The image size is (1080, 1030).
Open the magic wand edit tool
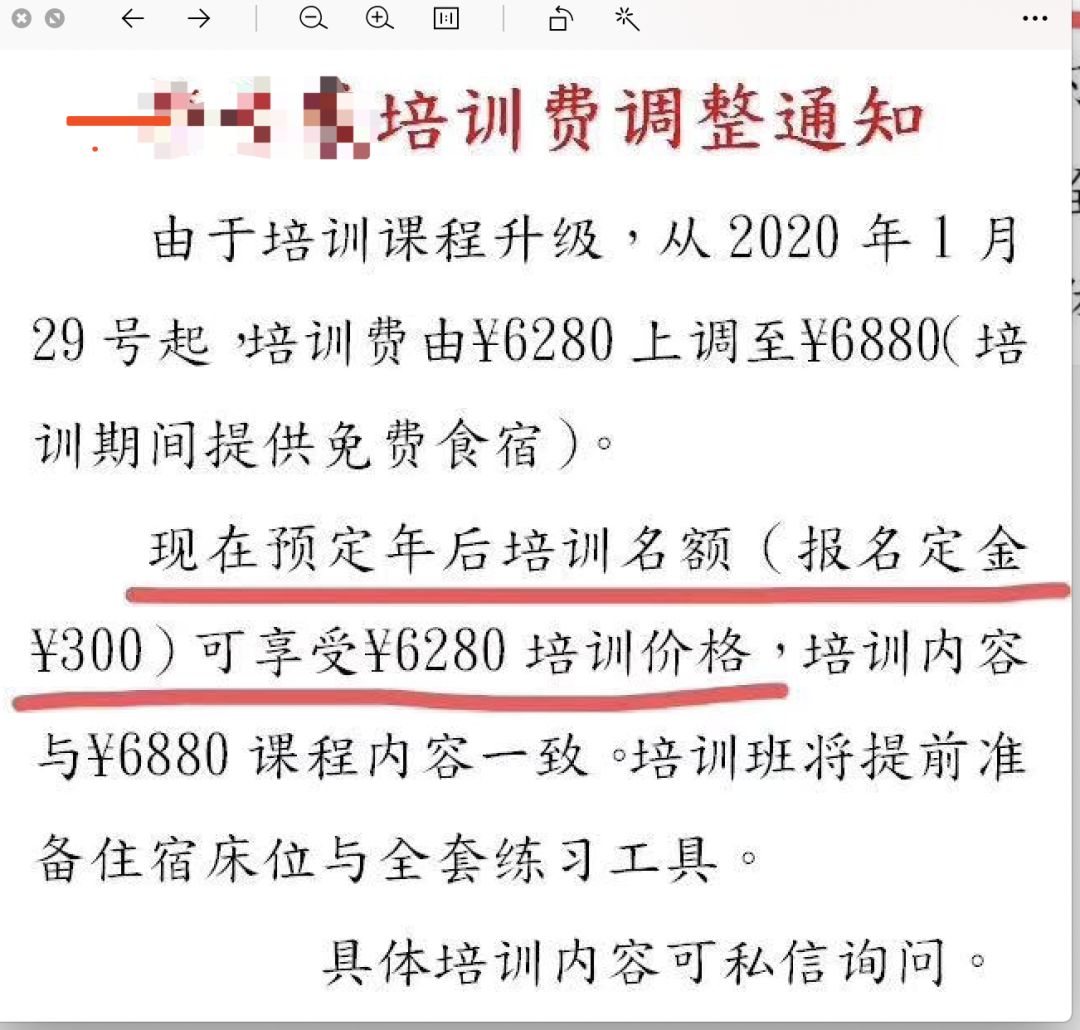(x=627, y=19)
